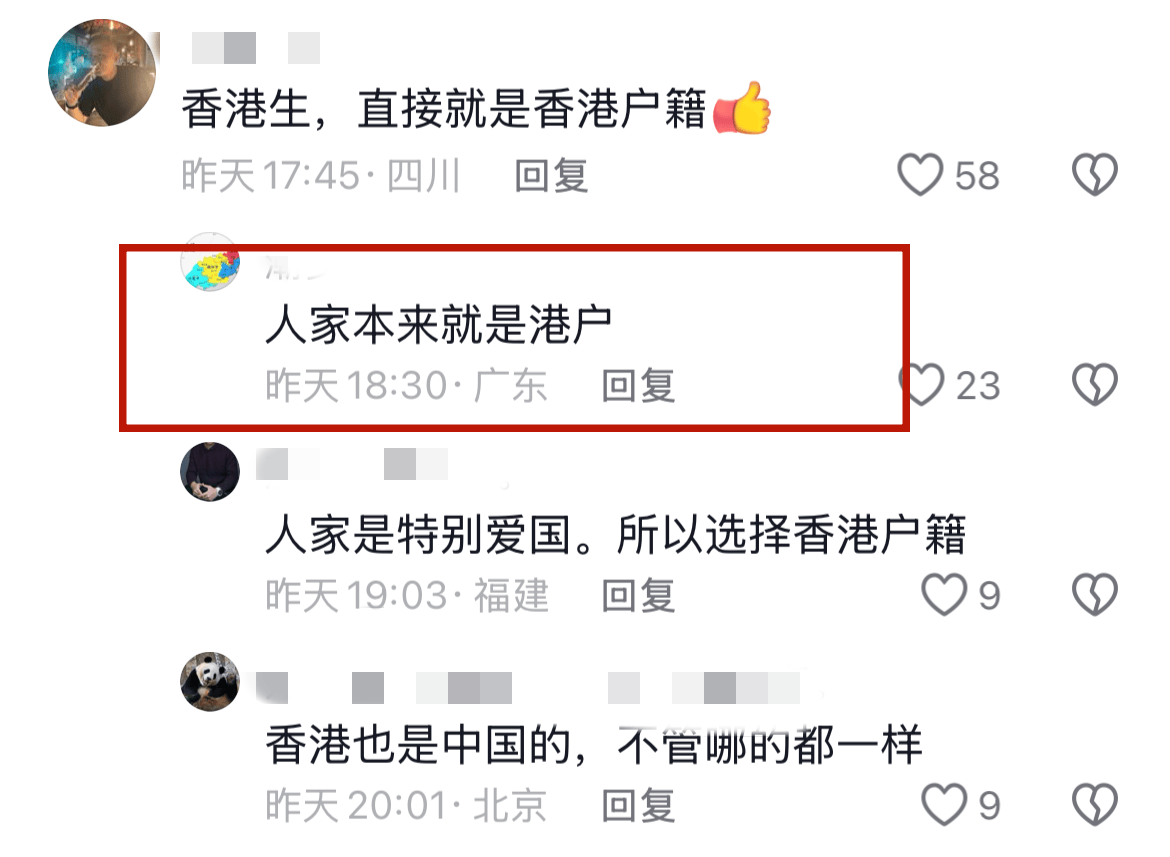Dislike the comment posted from 北京
Image resolution: width=1170 pixels, height=857 pixels.
click(1094, 804)
